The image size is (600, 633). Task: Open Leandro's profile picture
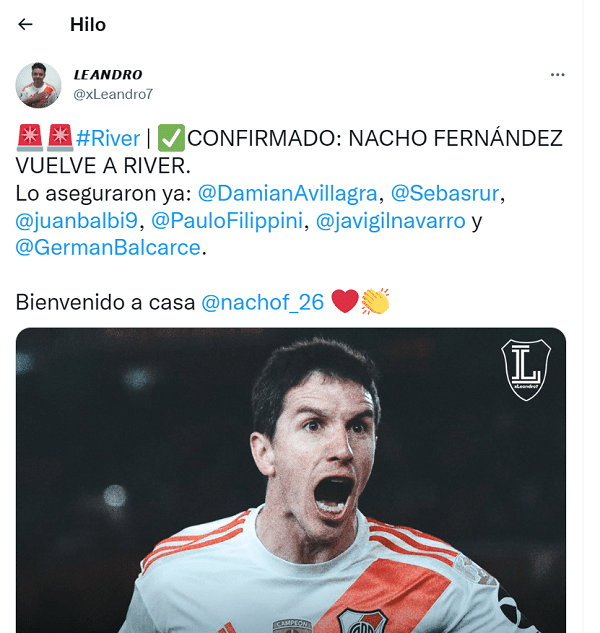pyautogui.click(x=38, y=84)
